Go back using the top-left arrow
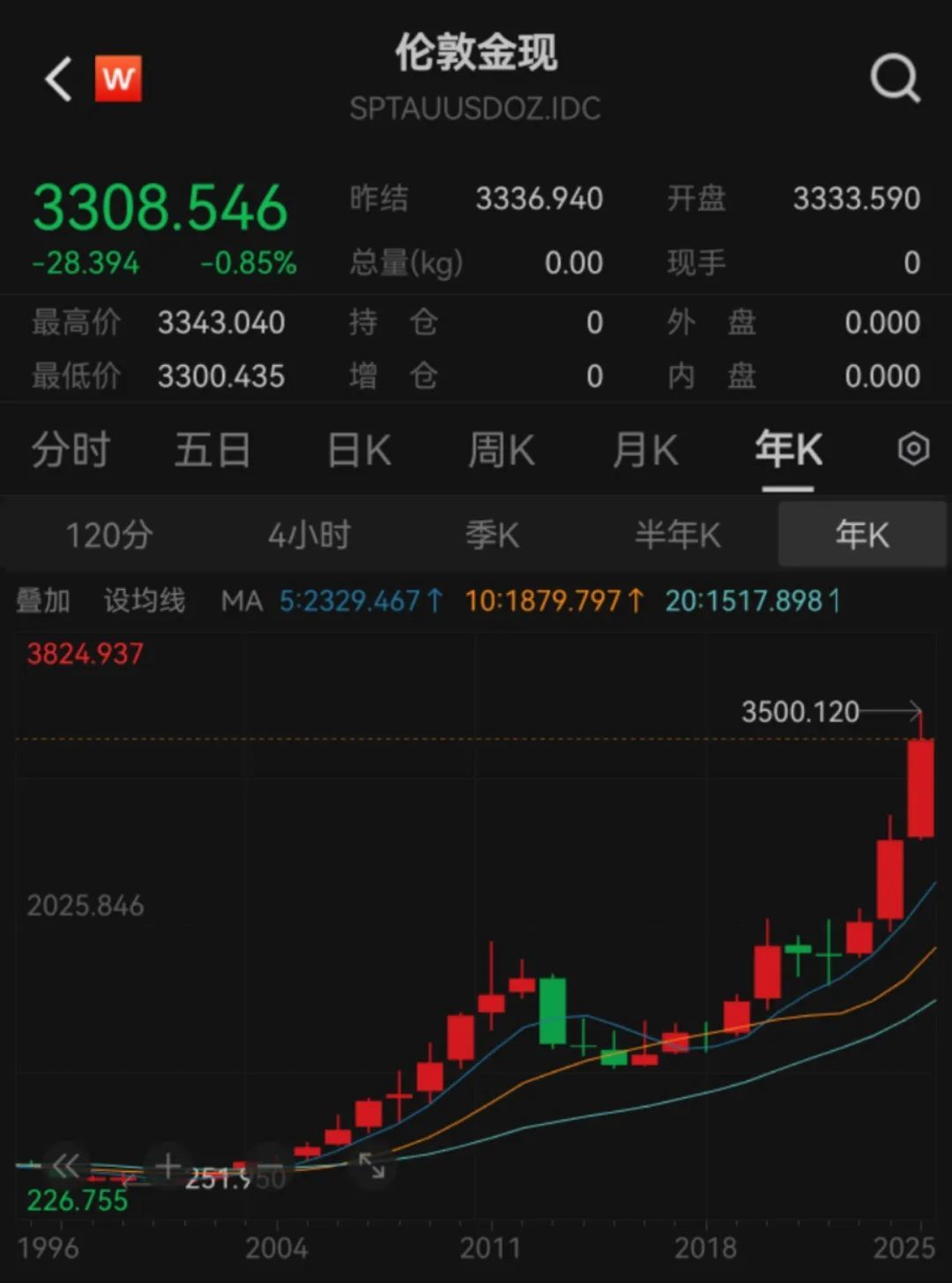This screenshot has width=952, height=1283. tap(58, 79)
